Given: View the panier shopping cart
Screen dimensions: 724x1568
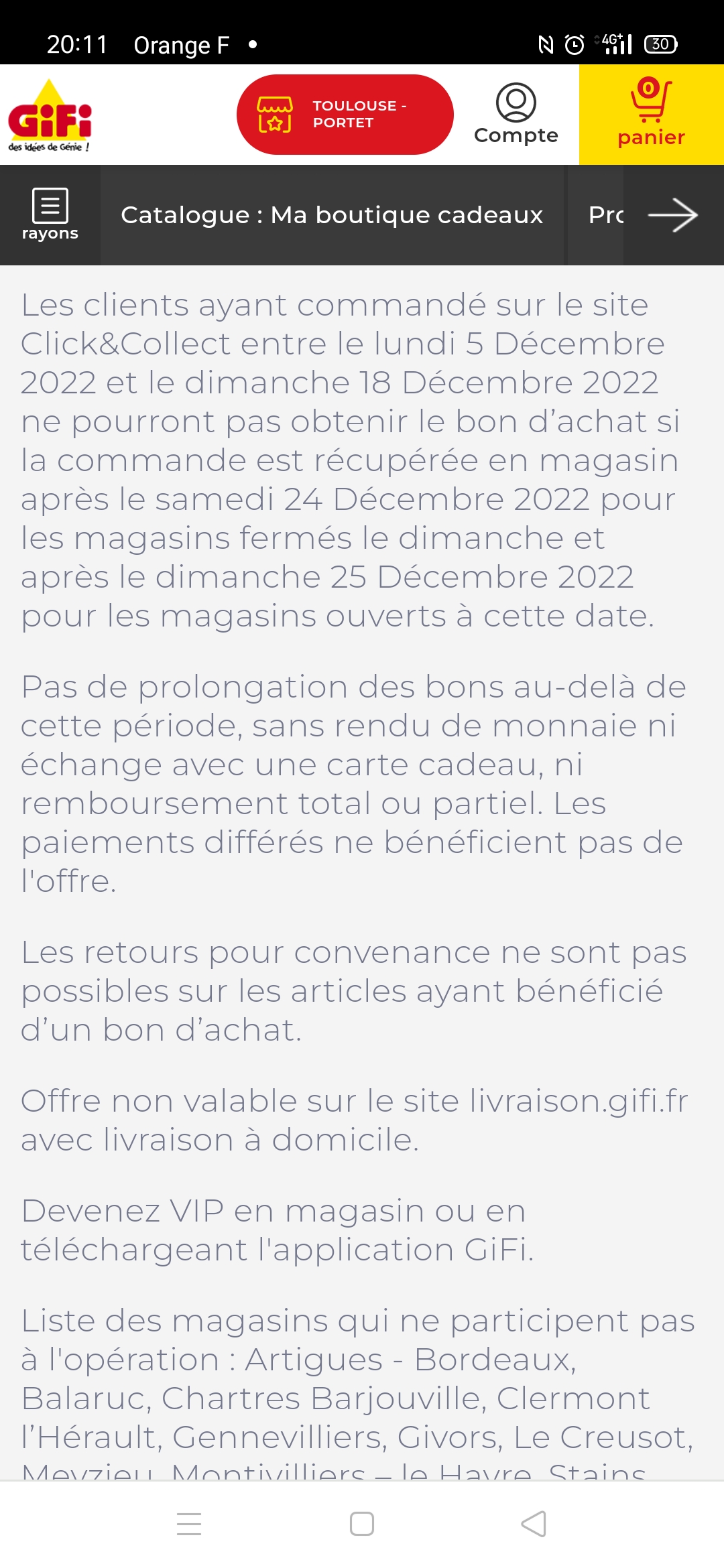Looking at the screenshot, I should pyautogui.click(x=651, y=115).
